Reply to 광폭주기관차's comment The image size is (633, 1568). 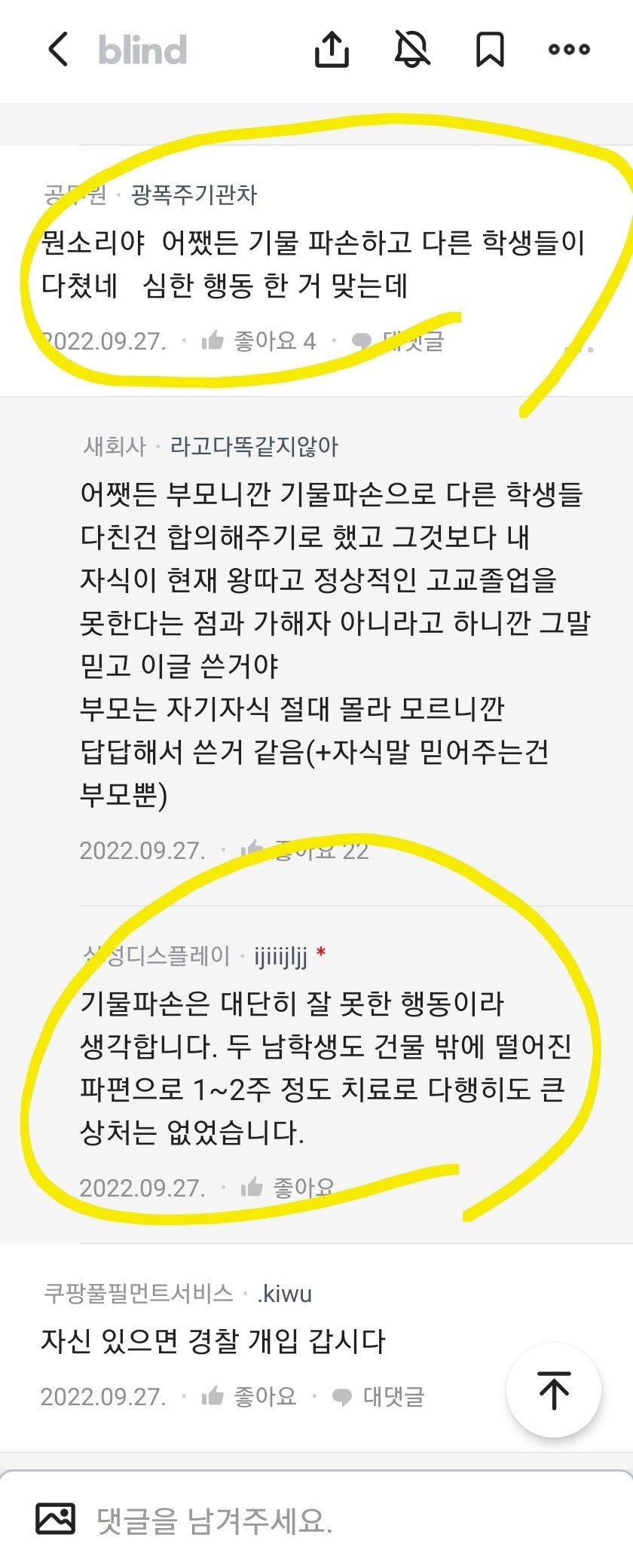pos(399,341)
